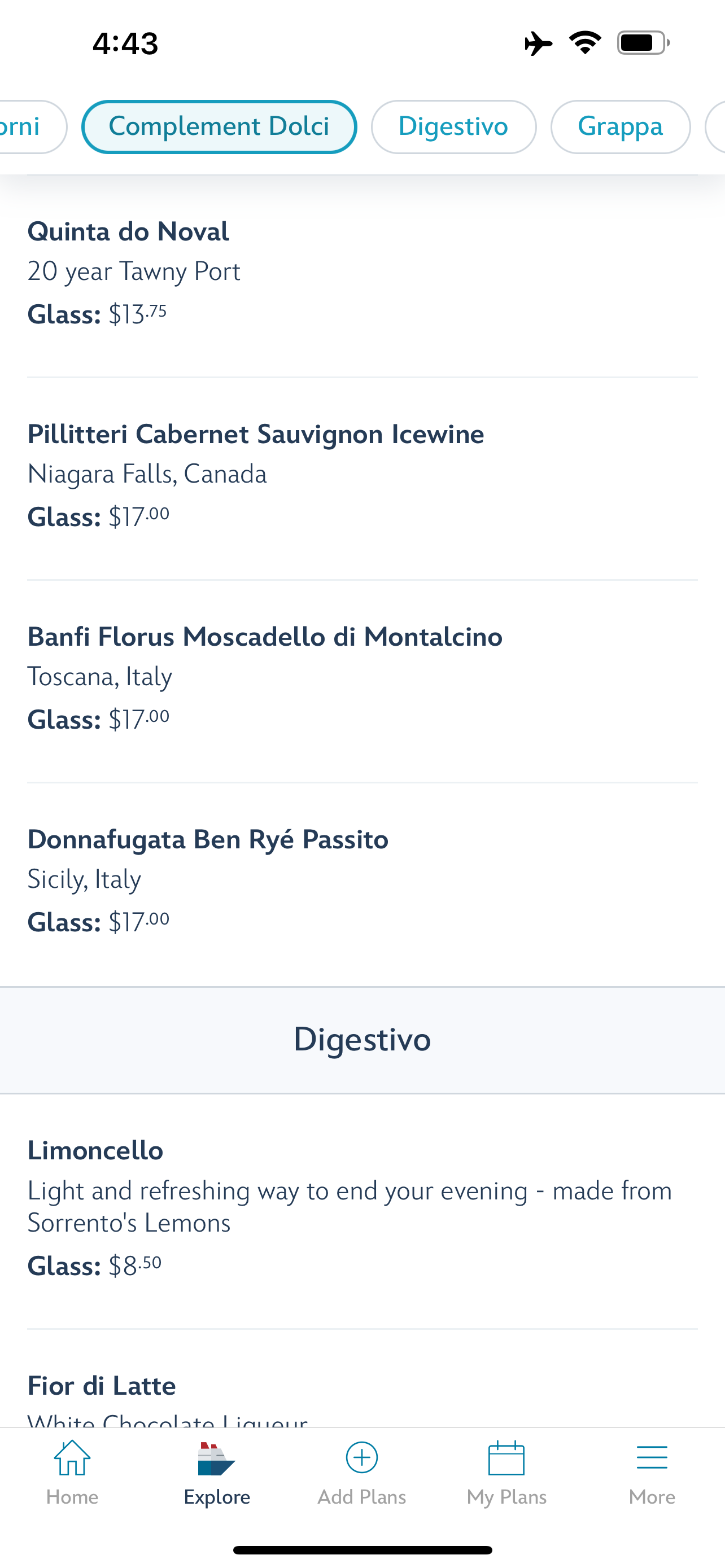
Task: Switch to the Grappa chip
Action: pyautogui.click(x=619, y=126)
